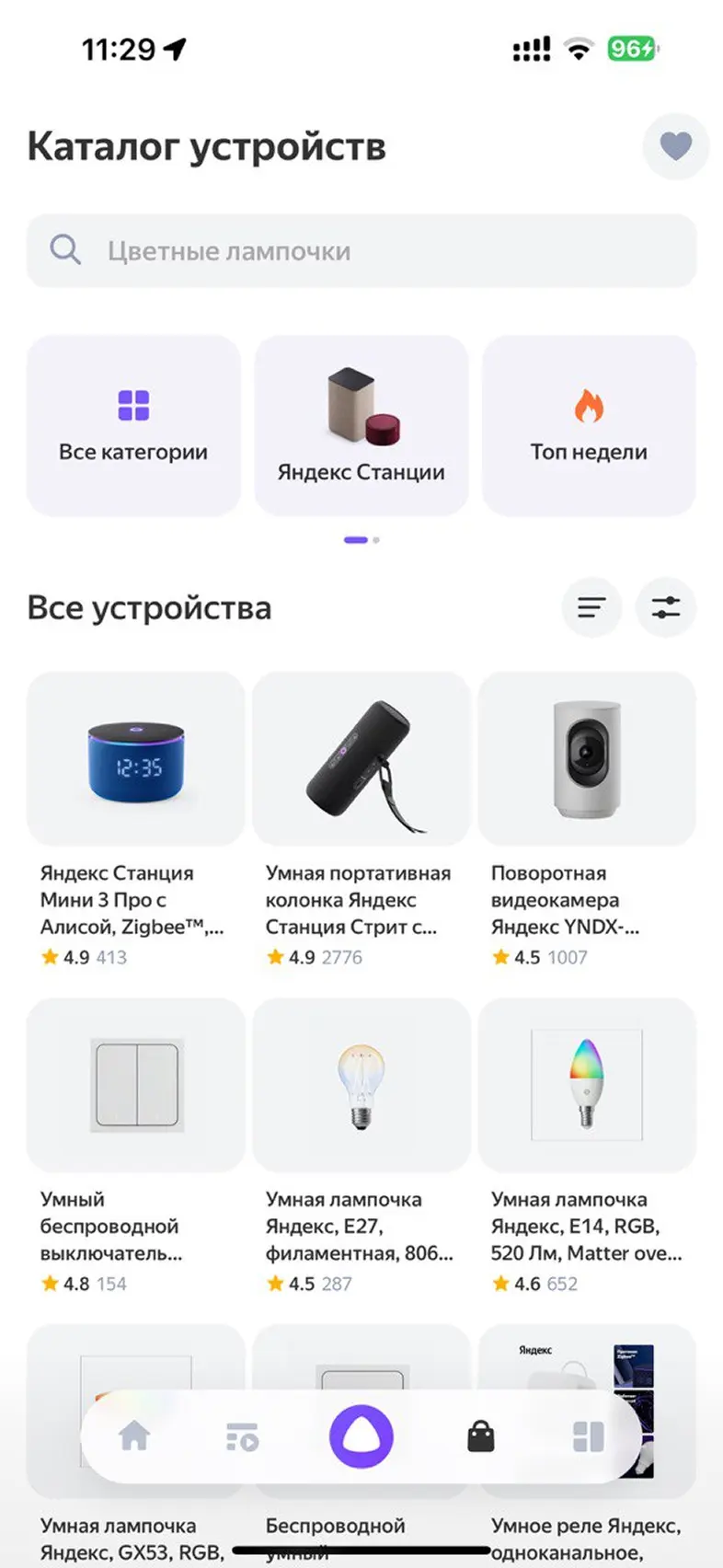Go to the home tab

(x=134, y=1435)
